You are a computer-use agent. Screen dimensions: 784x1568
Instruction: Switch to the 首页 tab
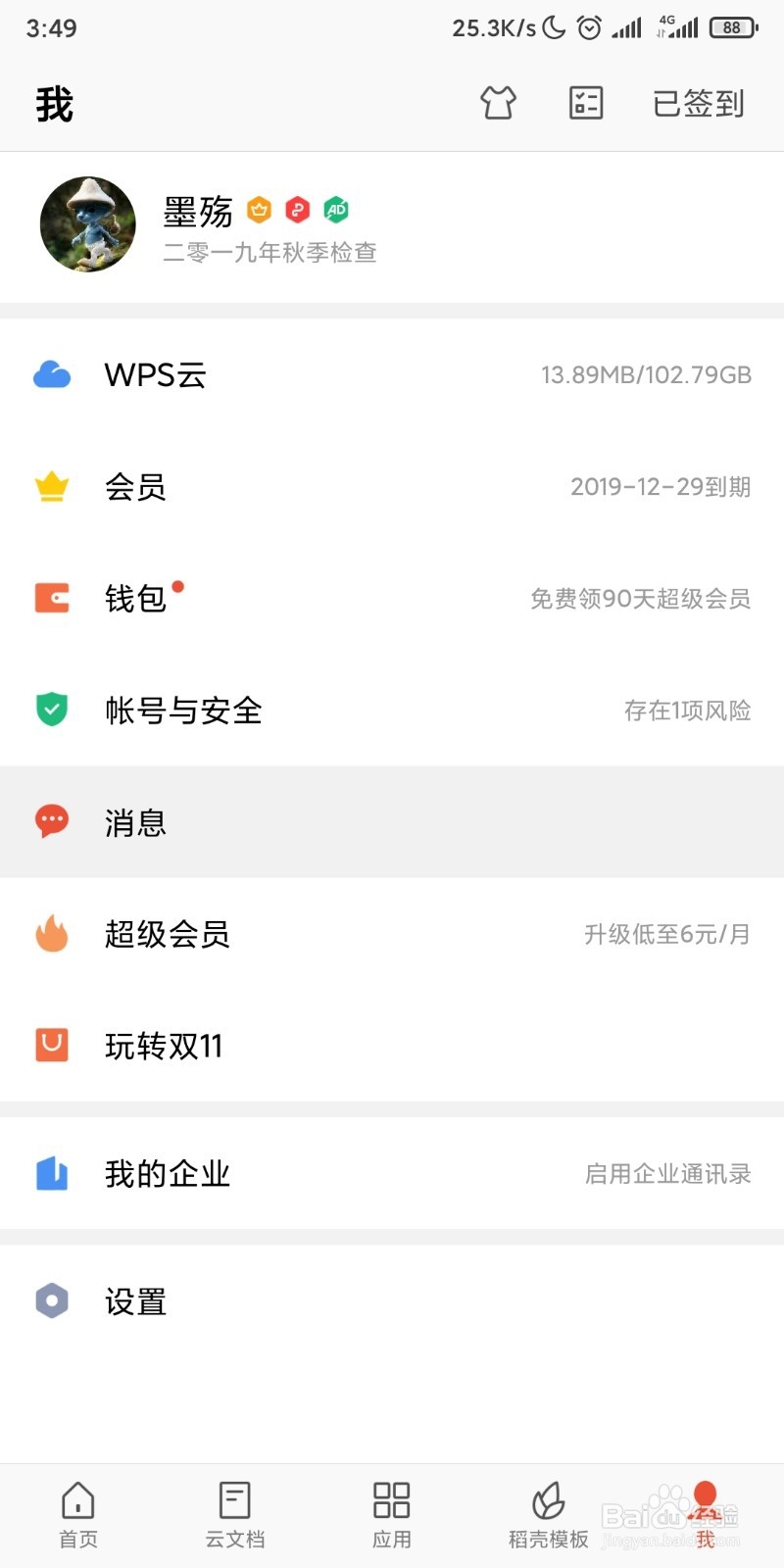pyautogui.click(x=78, y=1514)
